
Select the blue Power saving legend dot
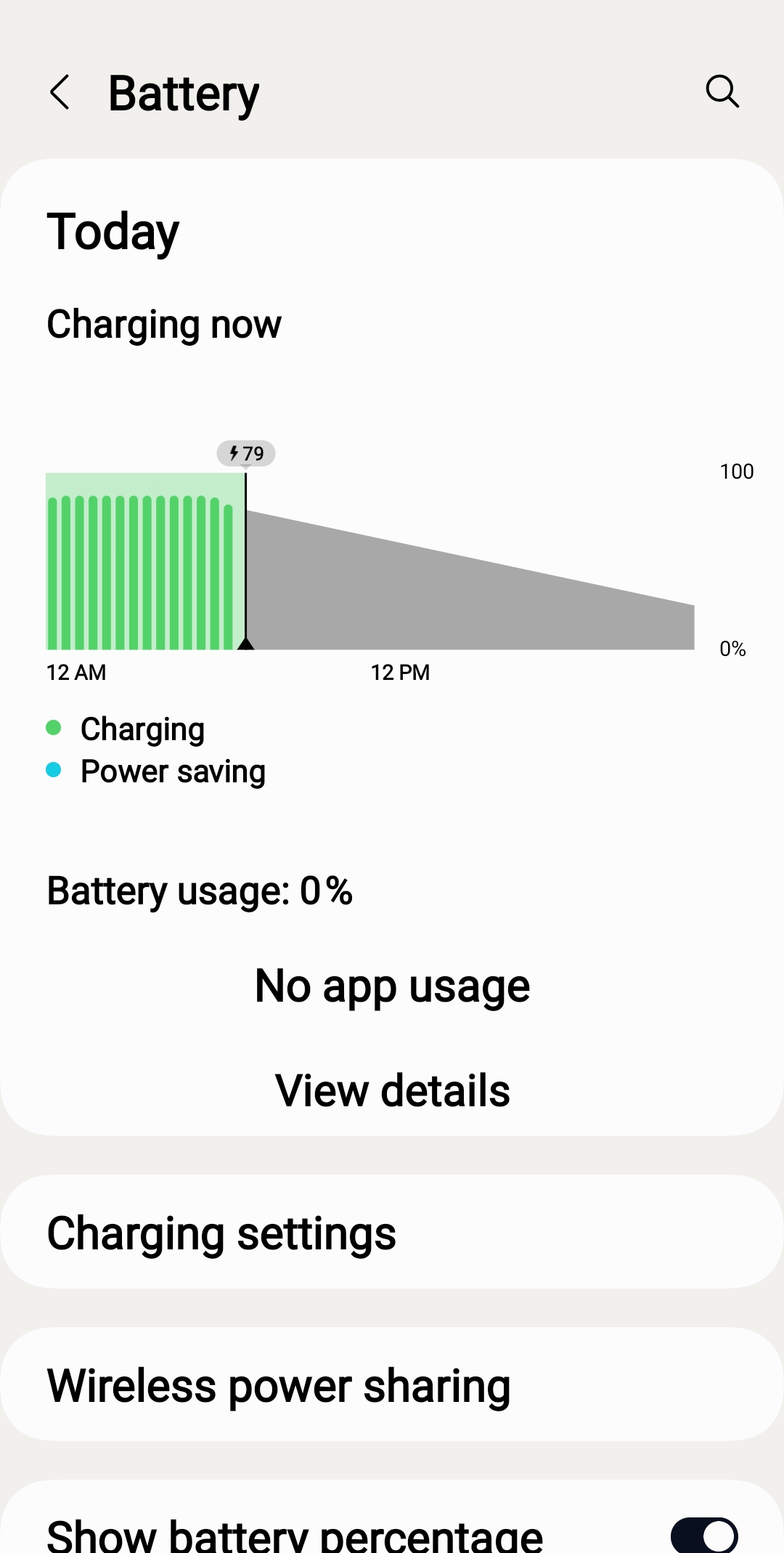54,771
